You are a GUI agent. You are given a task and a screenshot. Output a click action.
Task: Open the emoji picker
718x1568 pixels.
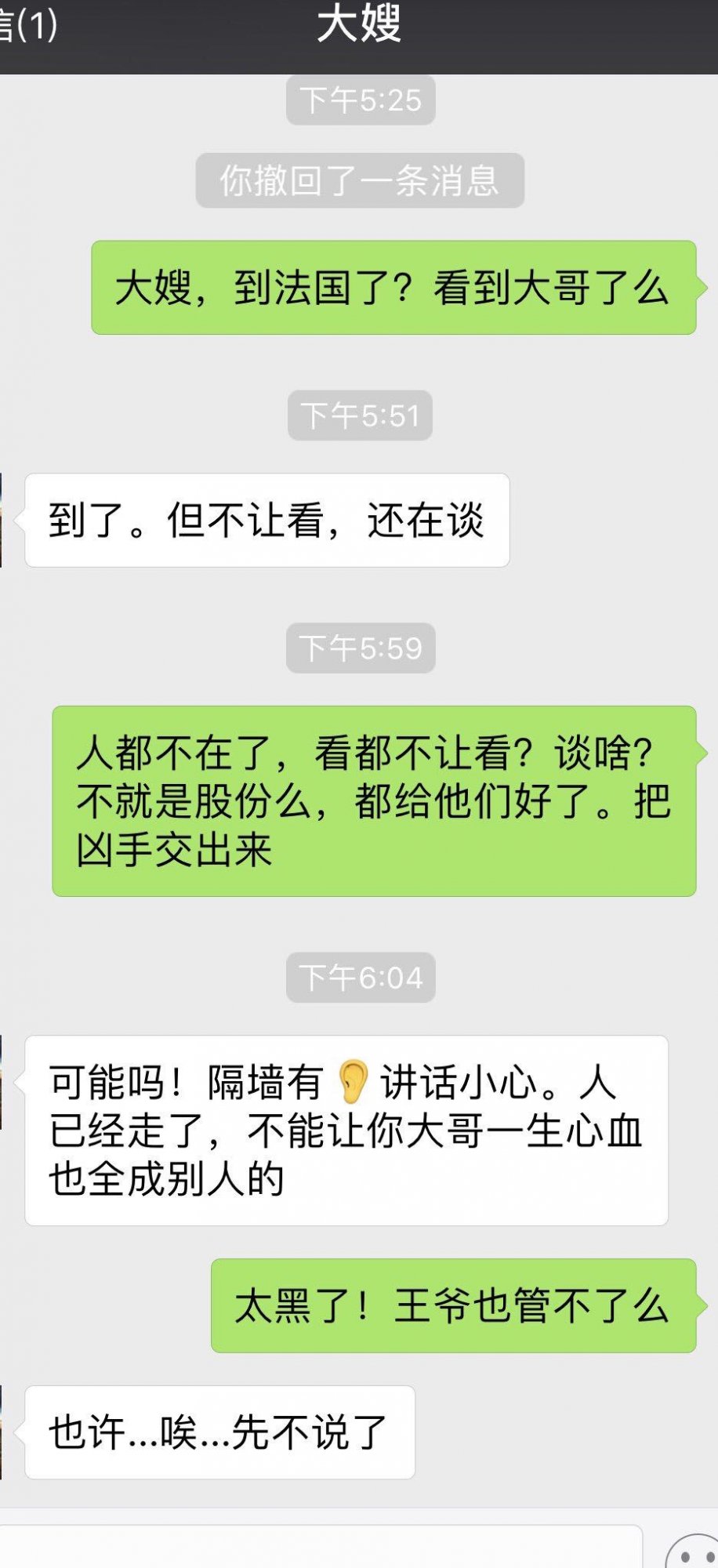(693, 1552)
